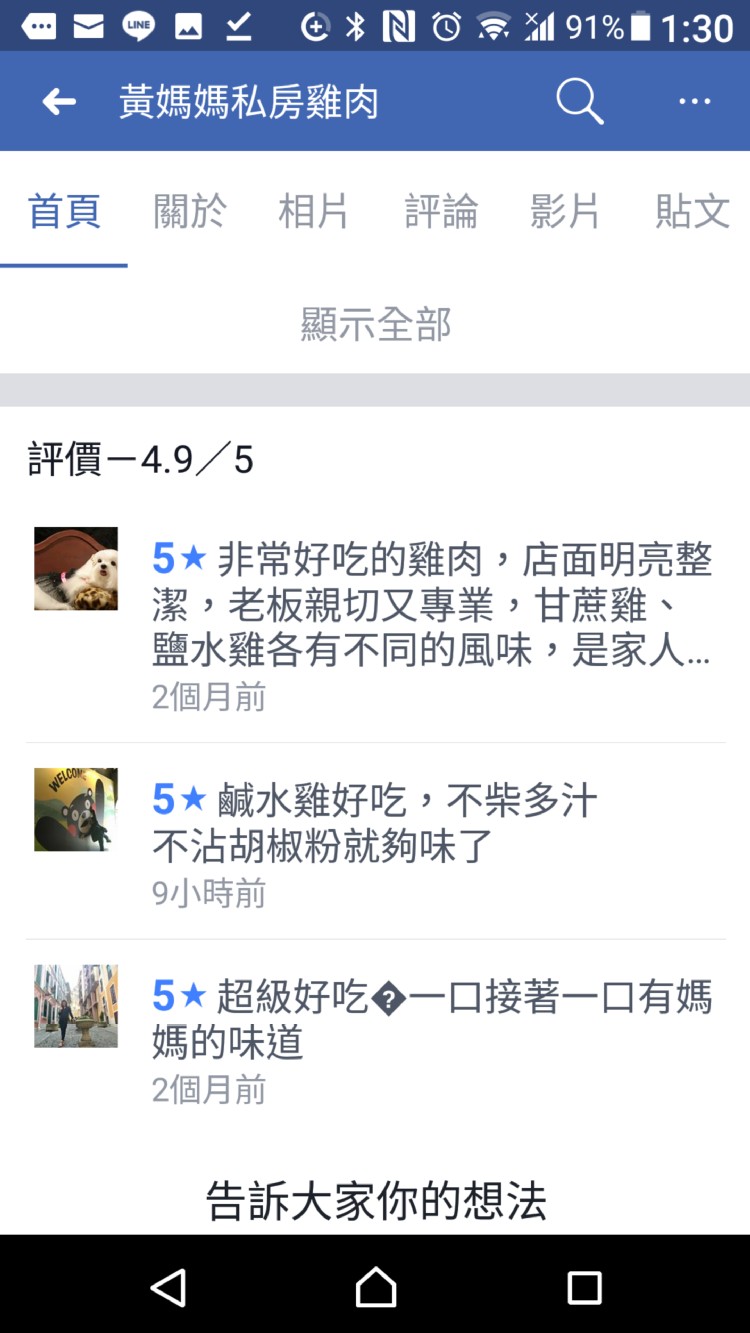Select the 影片 tab
Viewport: 750px width, 1333px height.
565,212
